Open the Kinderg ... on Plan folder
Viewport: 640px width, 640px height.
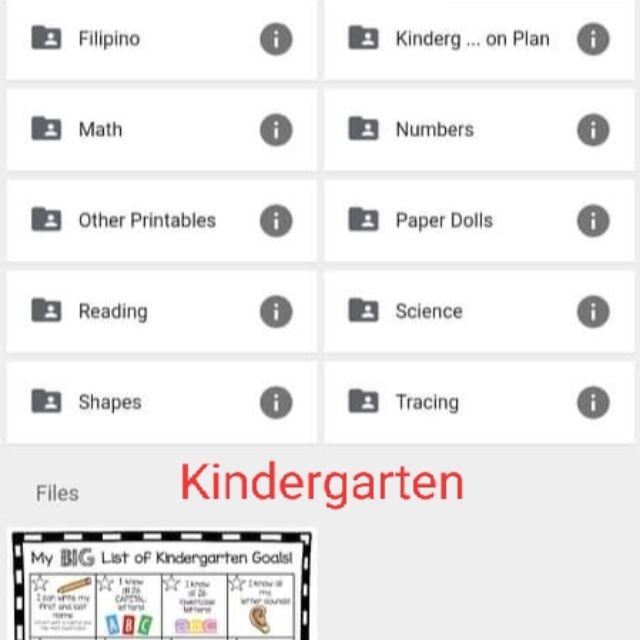coord(472,39)
